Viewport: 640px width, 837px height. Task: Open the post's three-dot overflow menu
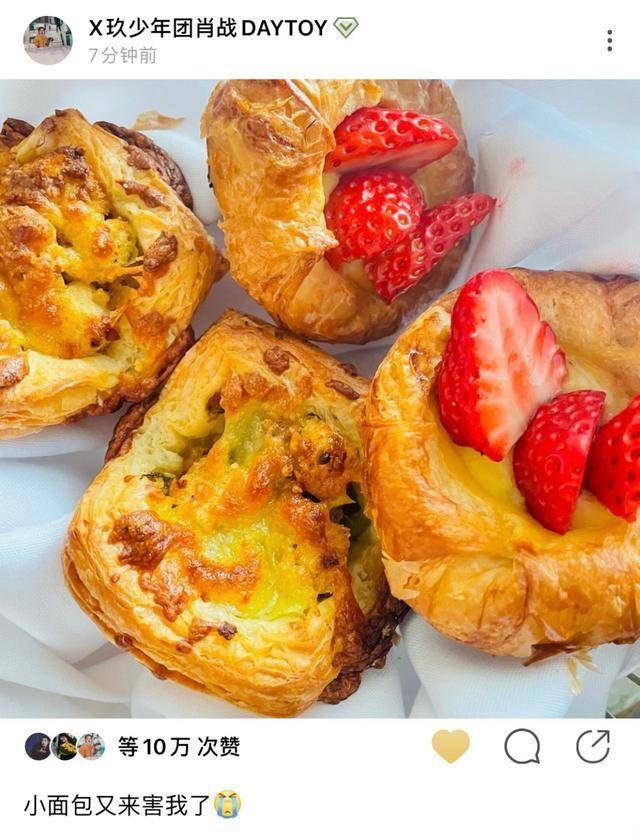click(609, 40)
